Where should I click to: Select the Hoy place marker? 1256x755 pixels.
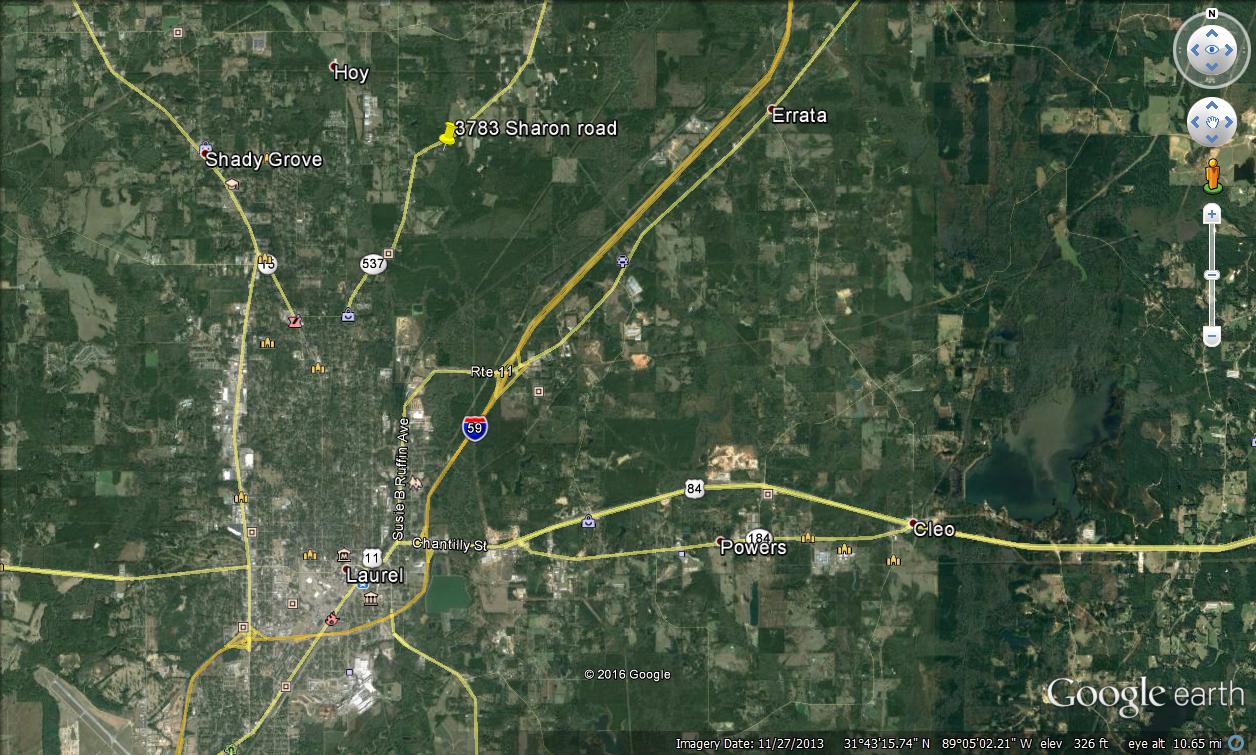pyautogui.click(x=334, y=67)
